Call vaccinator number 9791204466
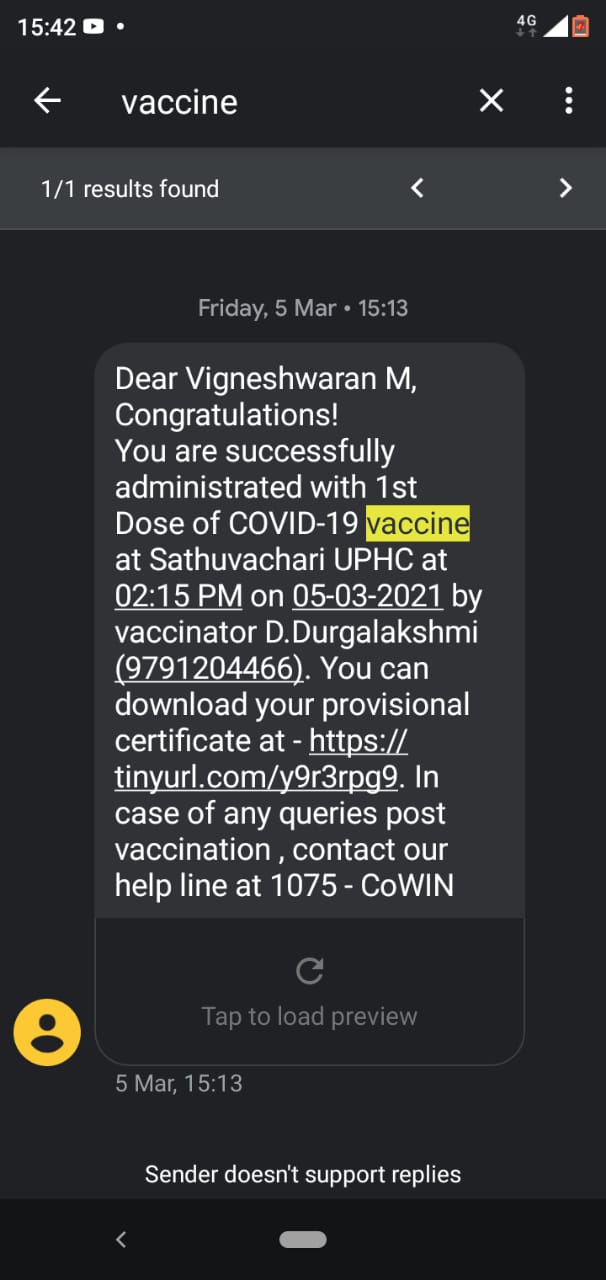The width and height of the screenshot is (606, 1280). [x=209, y=667]
